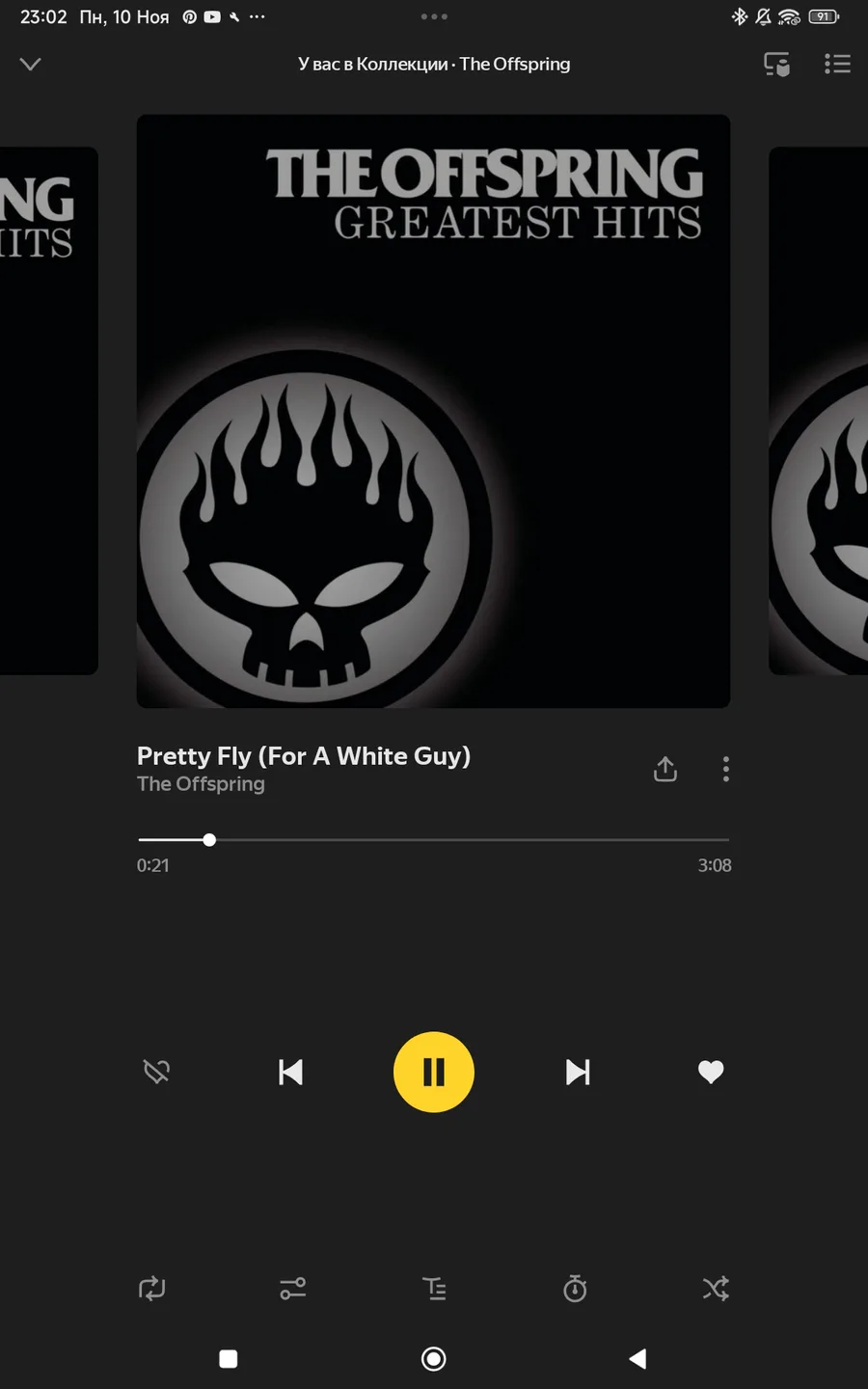Show the song lyrics
This screenshot has height=1389, width=868.
point(434,1289)
